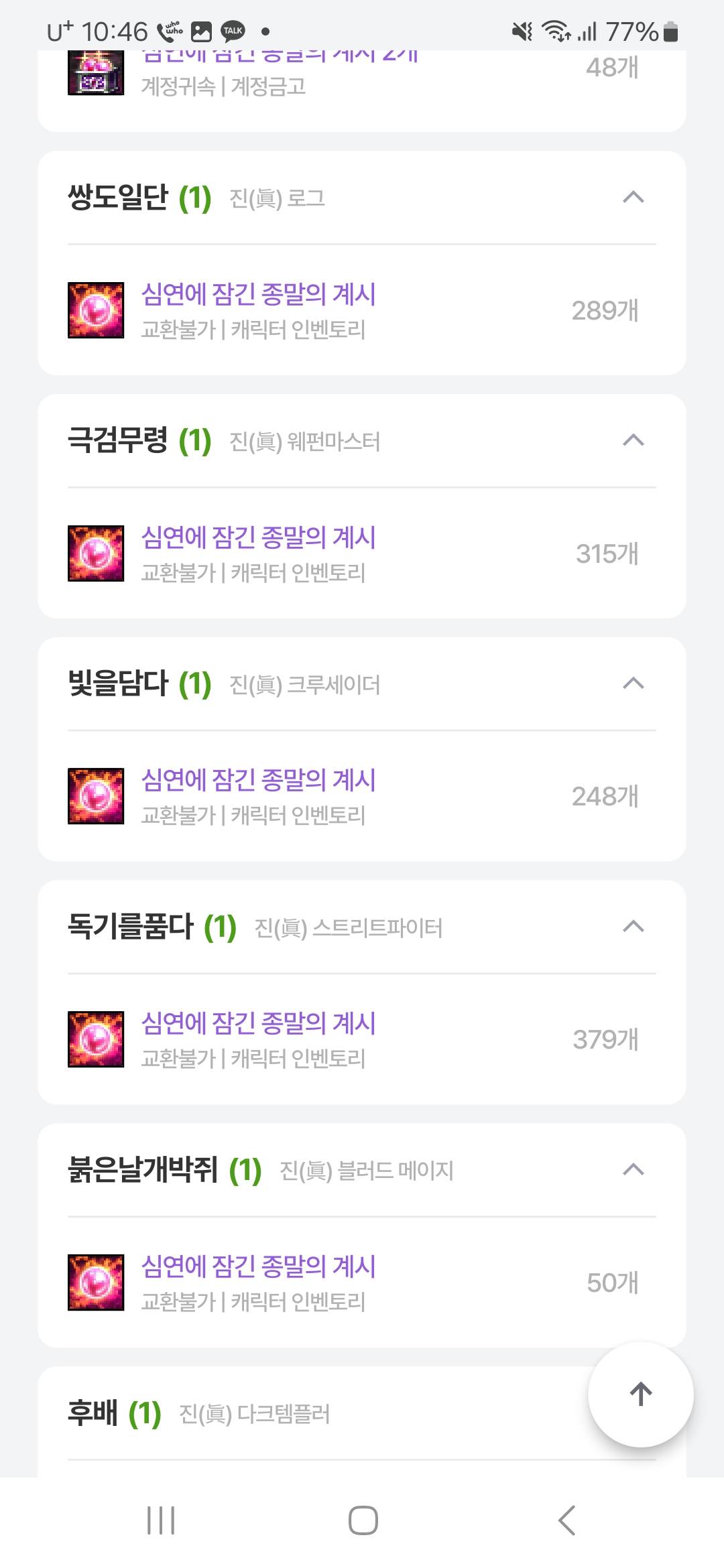Open the 심연에 잠긴 종말의 계시 item link under 빛을담다

(258, 781)
